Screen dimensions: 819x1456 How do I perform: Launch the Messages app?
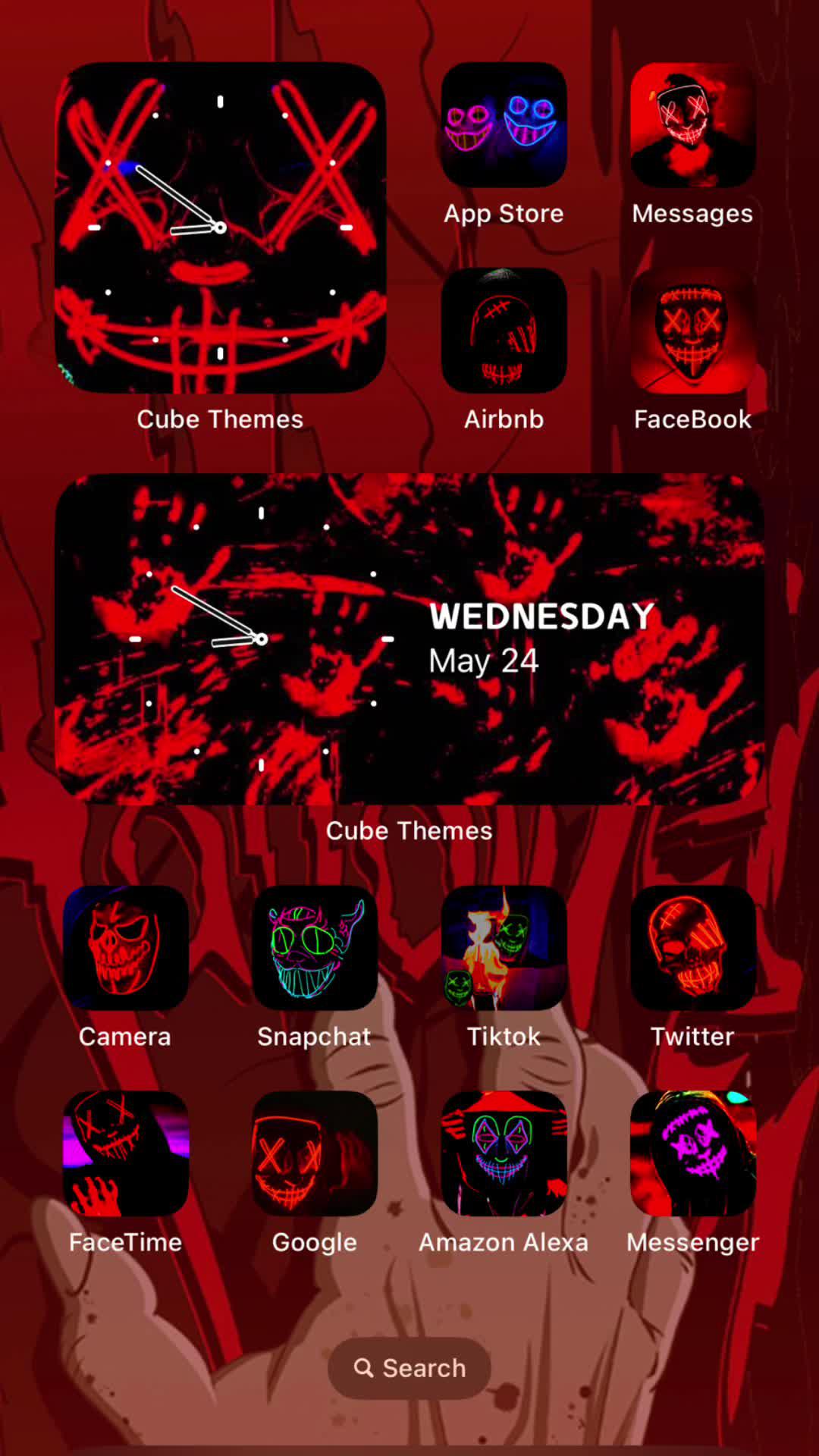coord(692,125)
